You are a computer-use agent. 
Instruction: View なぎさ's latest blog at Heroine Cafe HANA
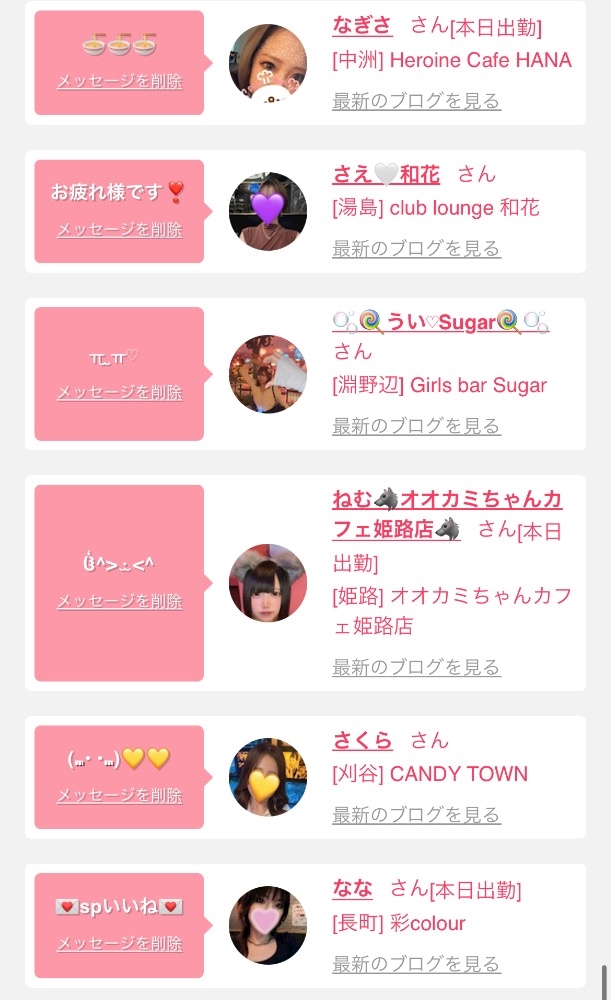pos(416,101)
